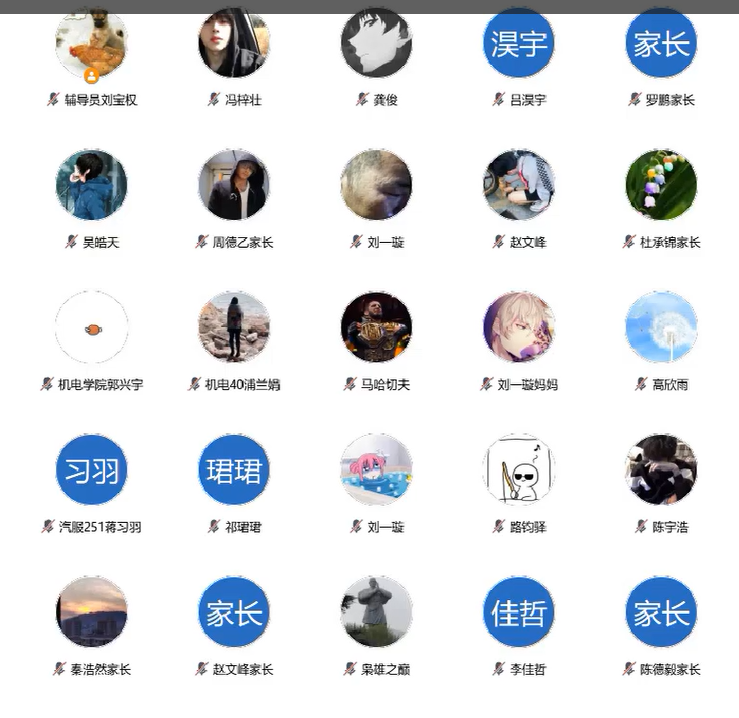Tap participant 龚俊's avatar
The height and width of the screenshot is (718, 739).
[376, 44]
